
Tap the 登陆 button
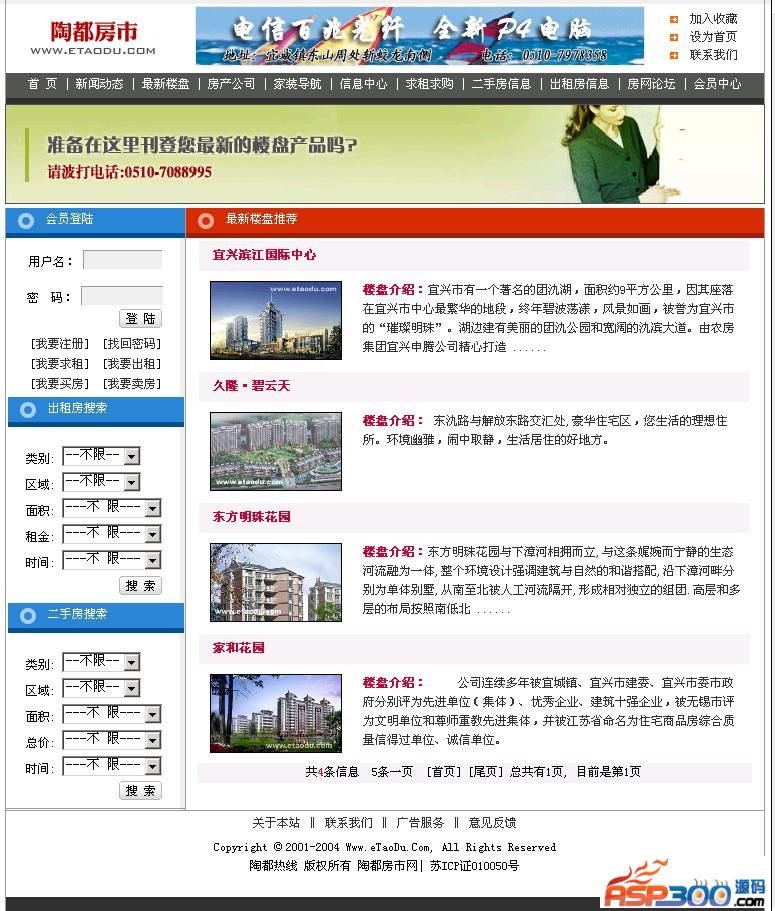tap(140, 319)
